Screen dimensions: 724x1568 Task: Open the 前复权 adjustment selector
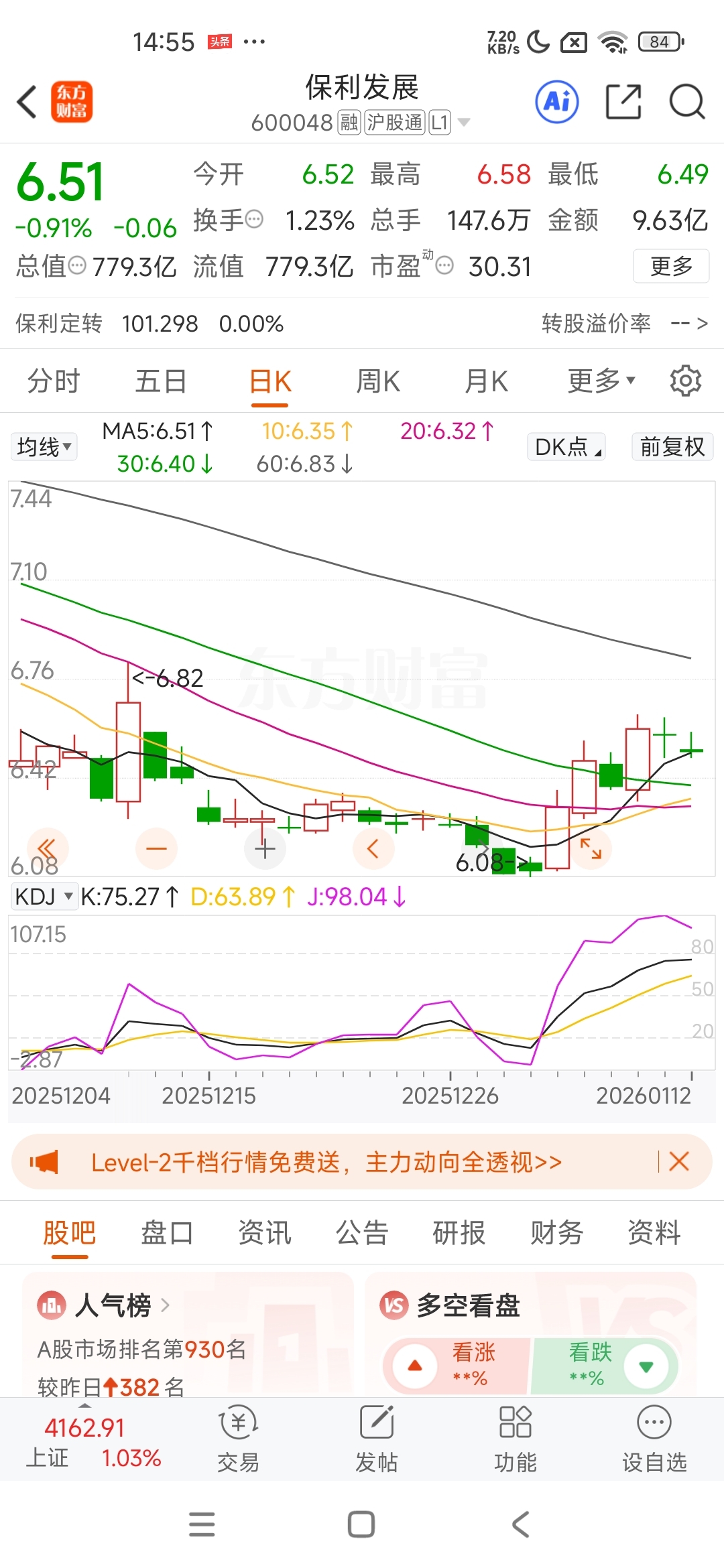672,446
